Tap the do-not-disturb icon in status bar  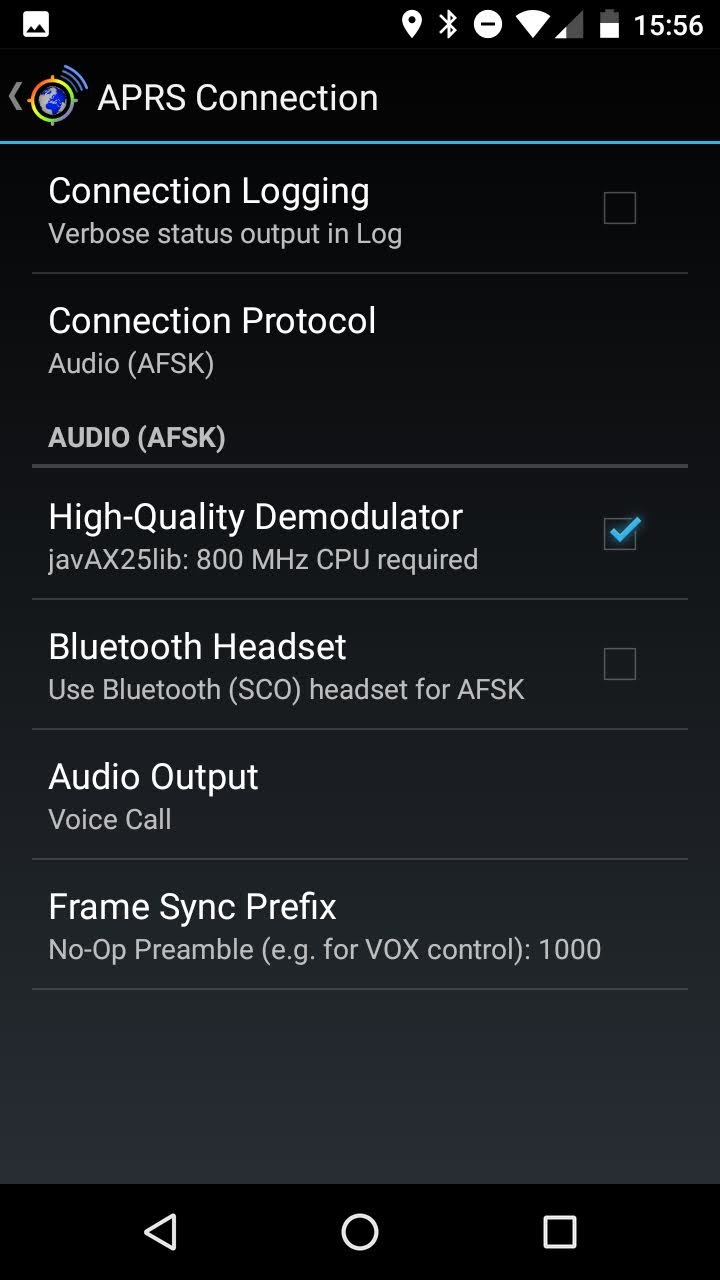coord(489,24)
